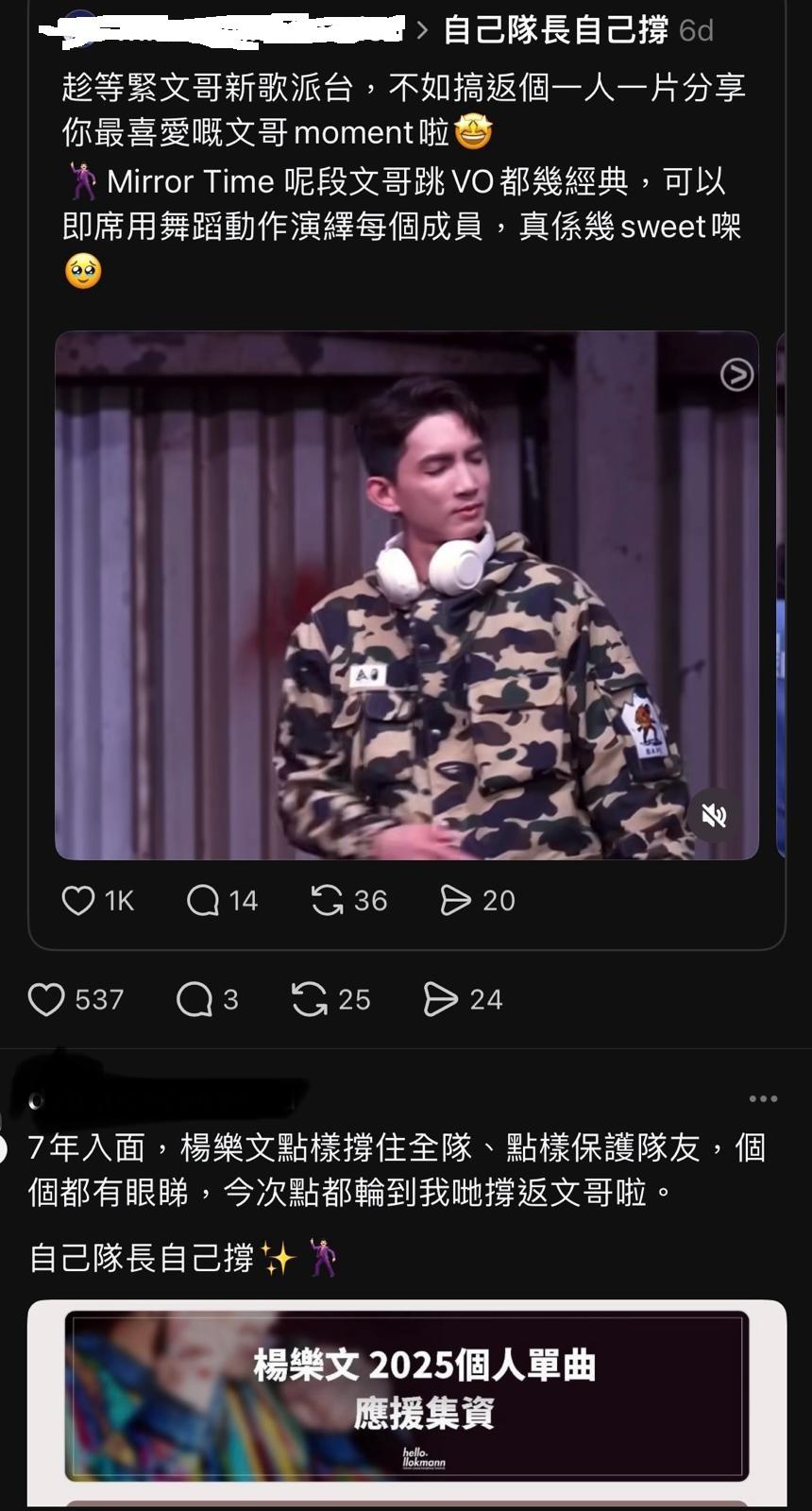Toggle repost state on the bottom post
This screenshot has width=812, height=1511.
click(x=312, y=999)
